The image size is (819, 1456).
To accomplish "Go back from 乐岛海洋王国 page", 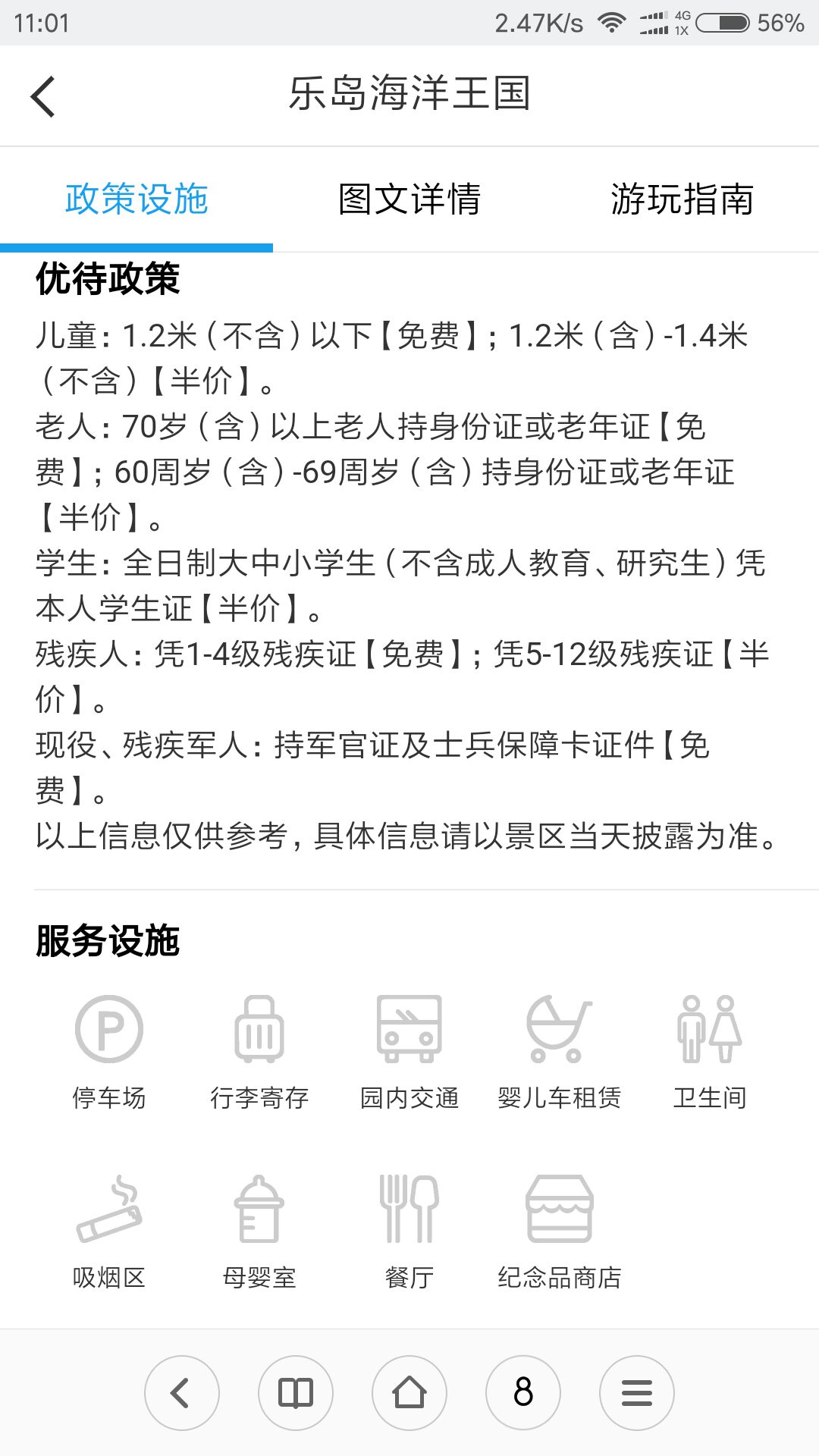I will click(43, 96).
